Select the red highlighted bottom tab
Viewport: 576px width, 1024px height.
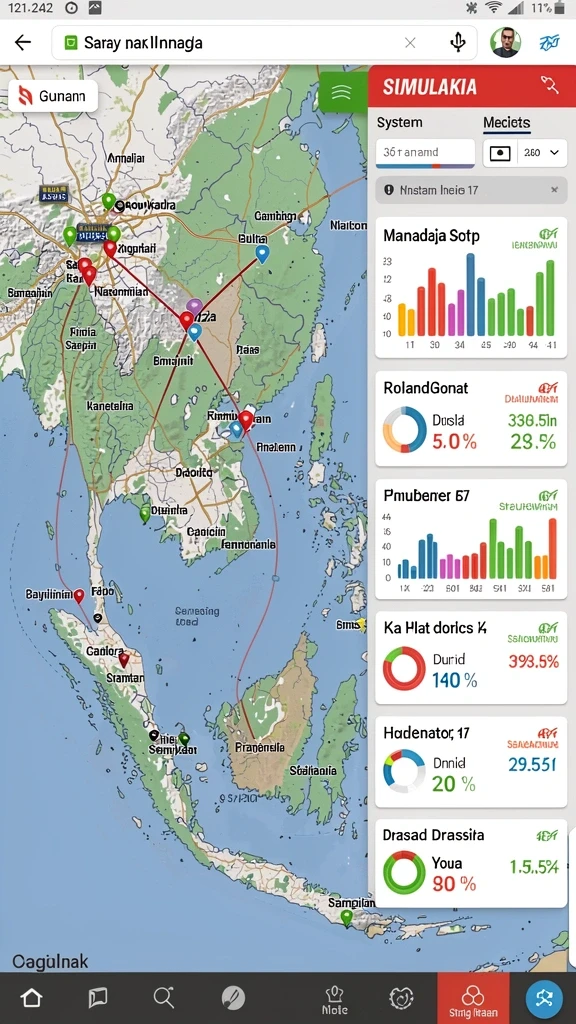pos(472,998)
